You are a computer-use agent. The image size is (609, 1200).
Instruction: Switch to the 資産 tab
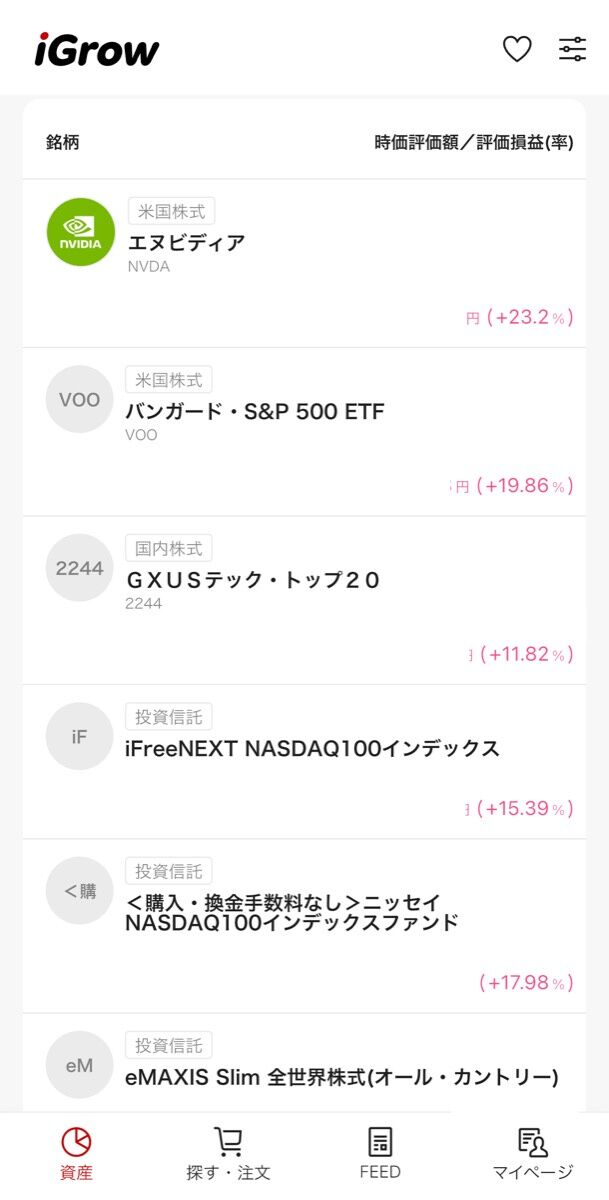pos(76,1153)
